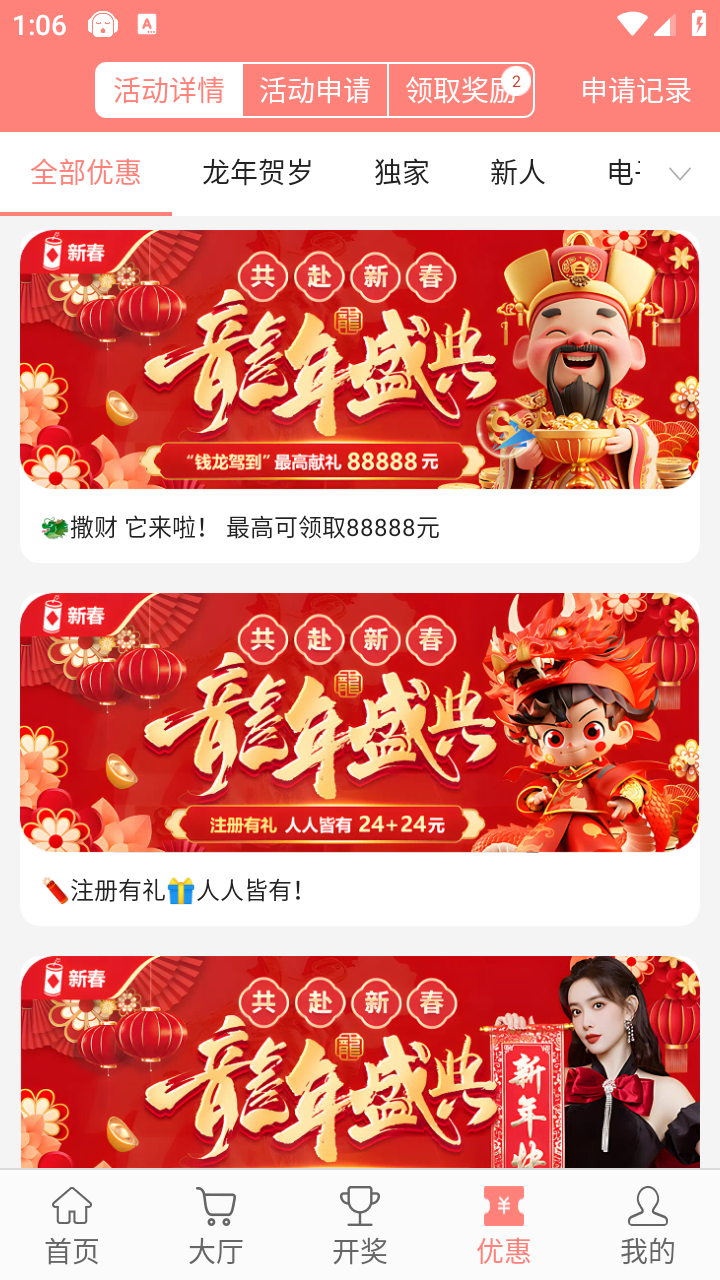The image size is (720, 1280).
Task: Open the 活动申请 segment
Action: 315,91
